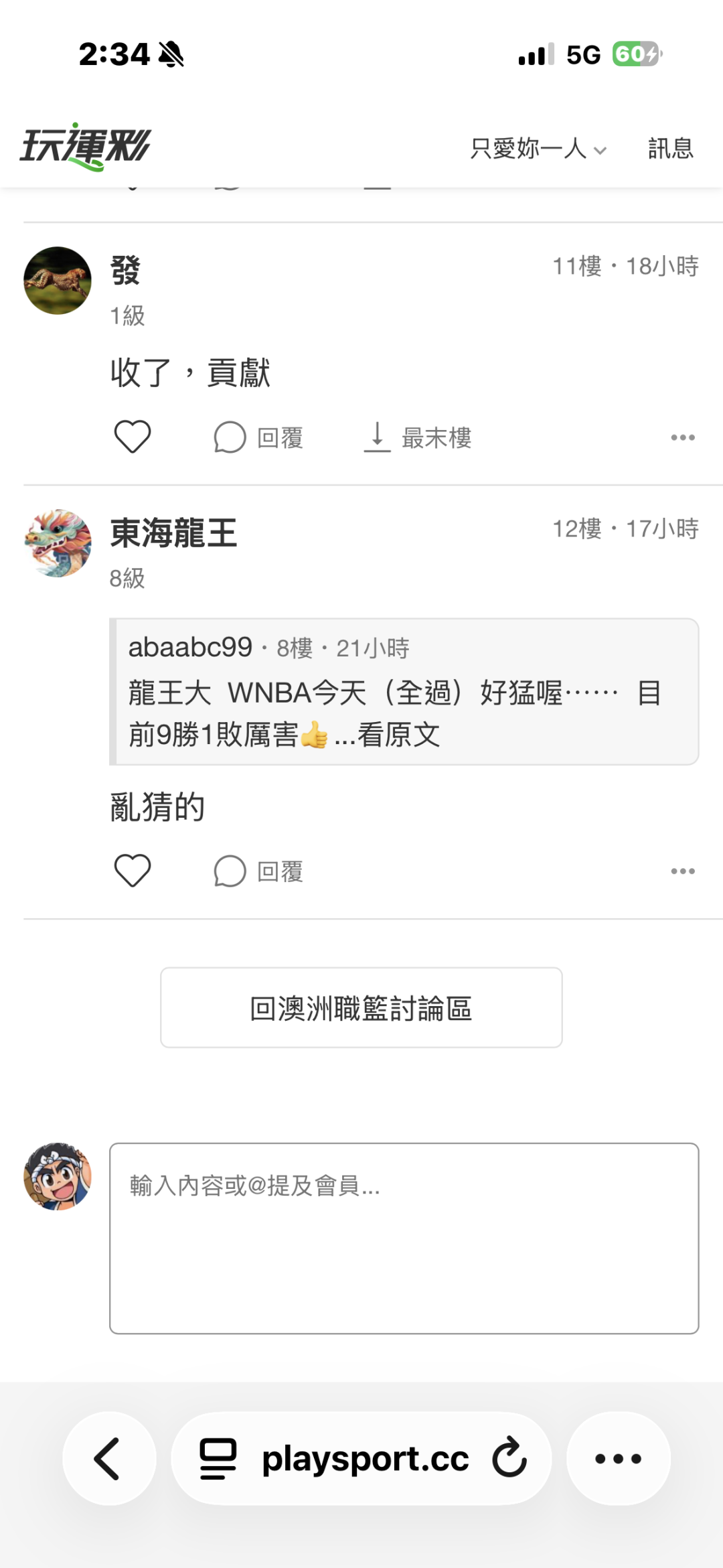Reload the playsport.cc page

[509, 1457]
